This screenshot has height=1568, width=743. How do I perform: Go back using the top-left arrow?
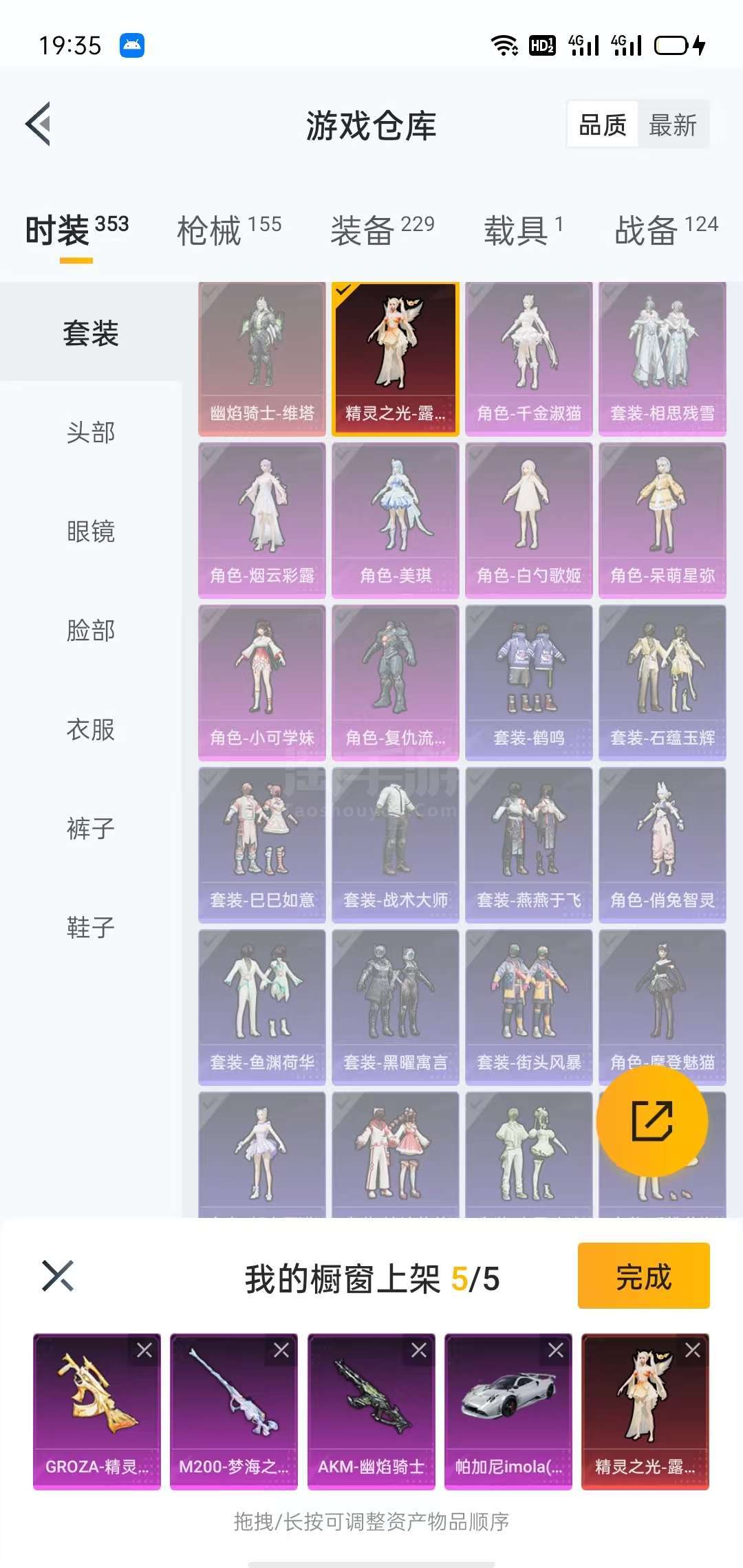39,124
